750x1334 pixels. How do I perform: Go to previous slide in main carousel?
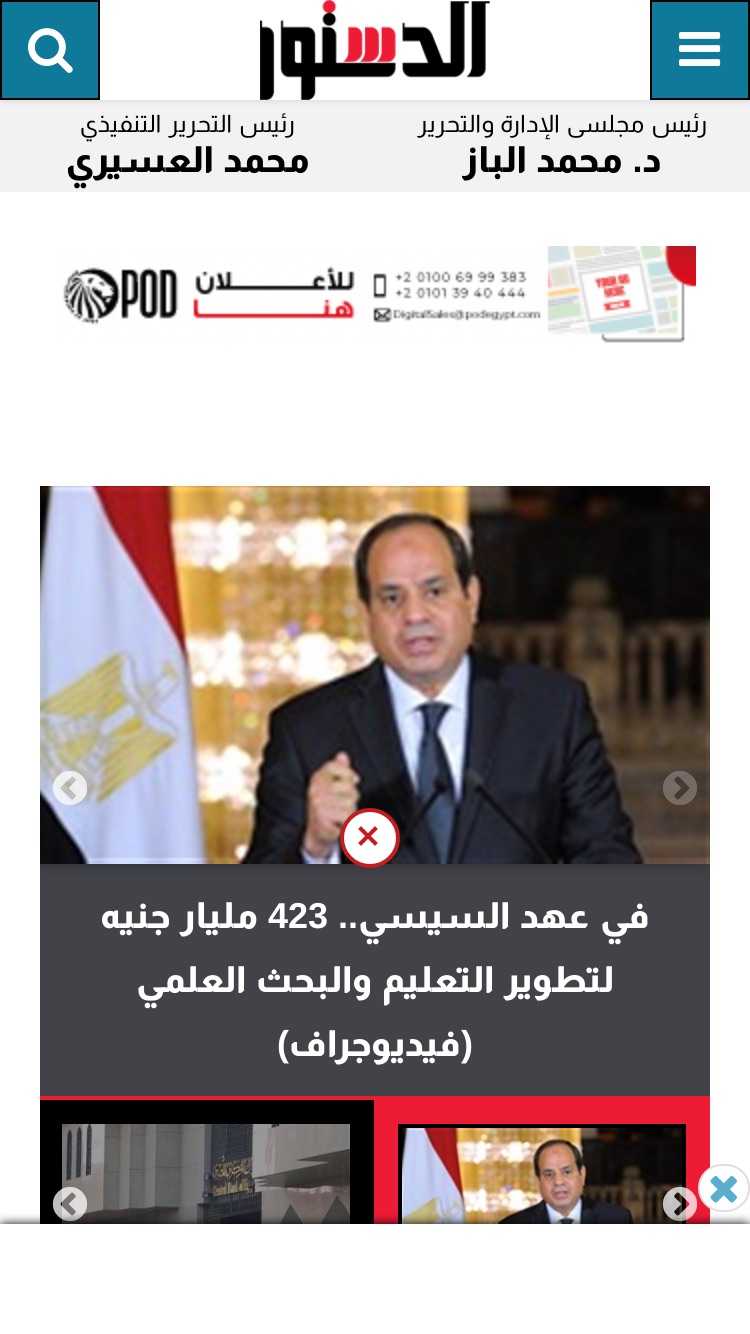70,788
